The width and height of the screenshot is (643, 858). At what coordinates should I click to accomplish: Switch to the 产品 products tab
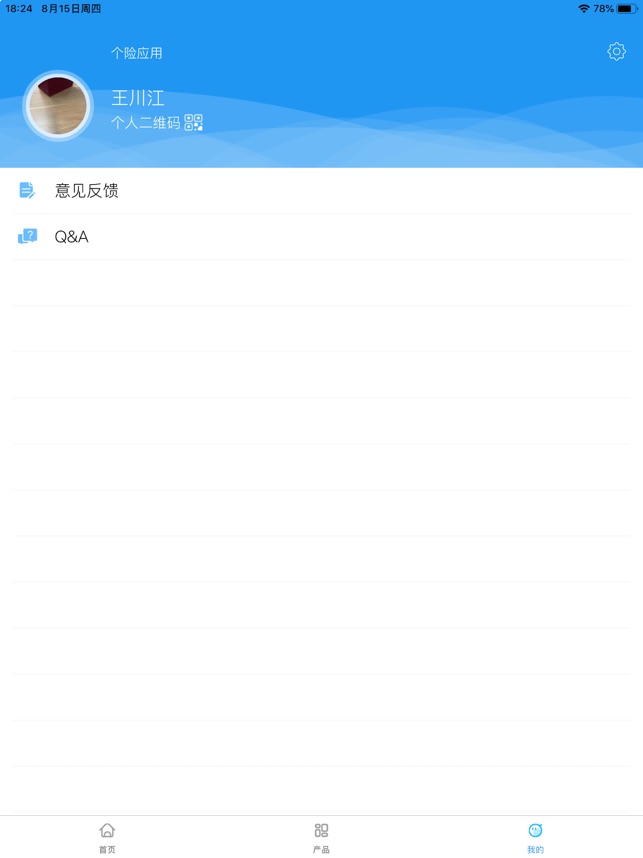pos(321,837)
